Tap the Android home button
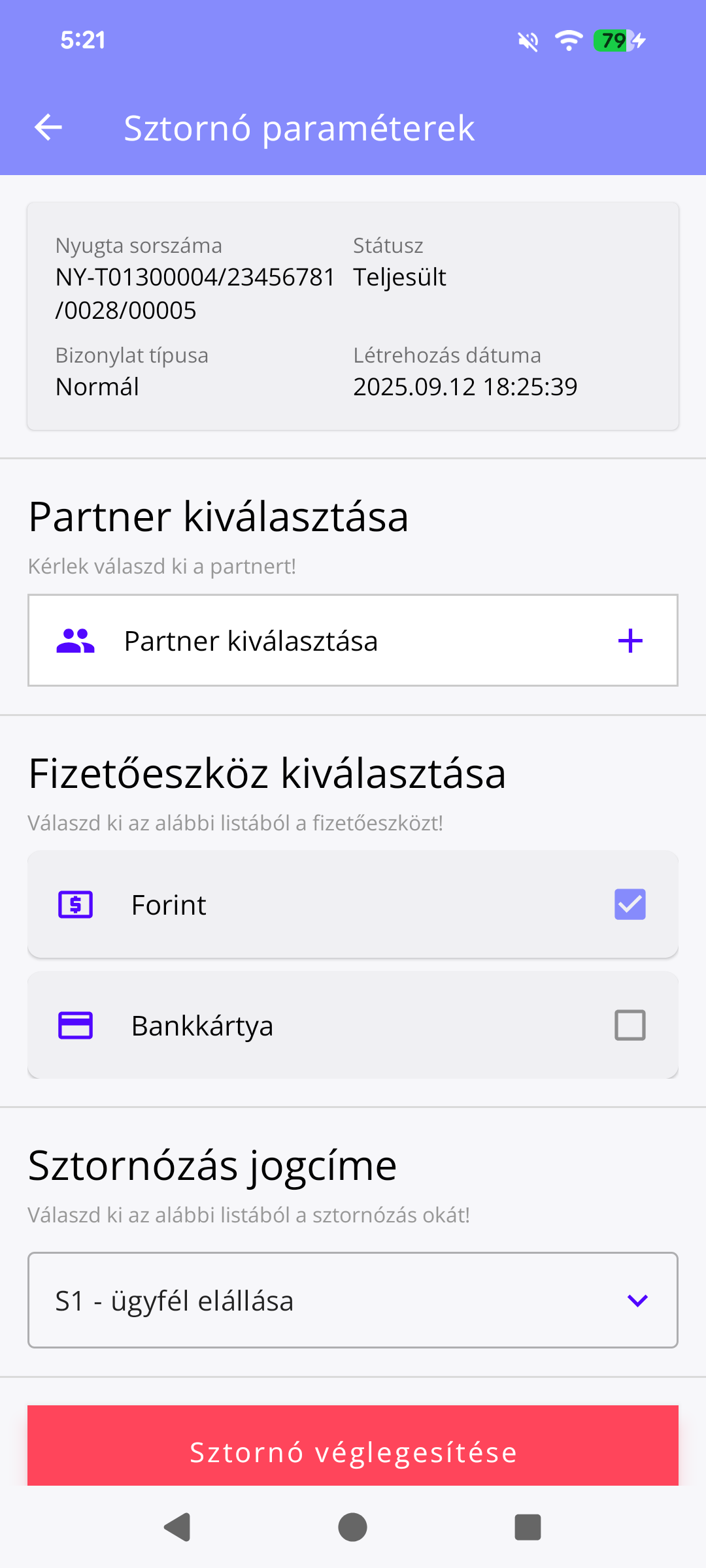The height and width of the screenshot is (1568, 706). click(x=352, y=1527)
